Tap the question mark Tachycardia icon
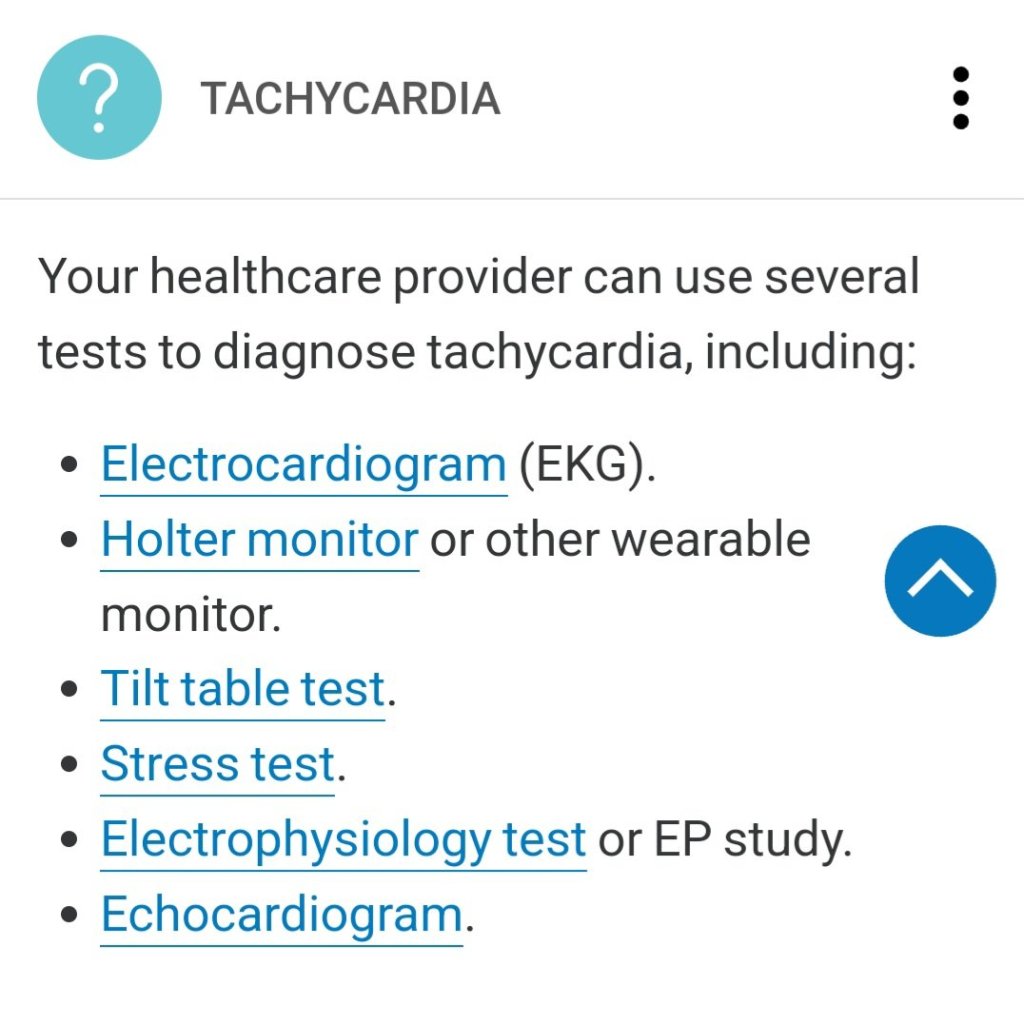1024x1024 pixels. coord(98,98)
